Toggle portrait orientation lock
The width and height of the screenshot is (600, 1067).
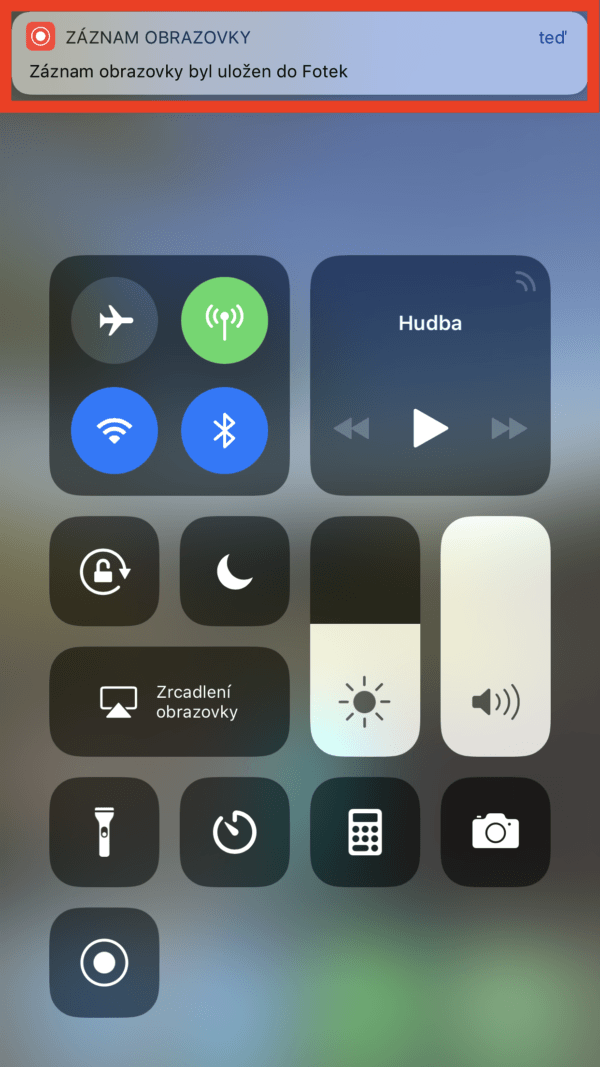click(104, 571)
